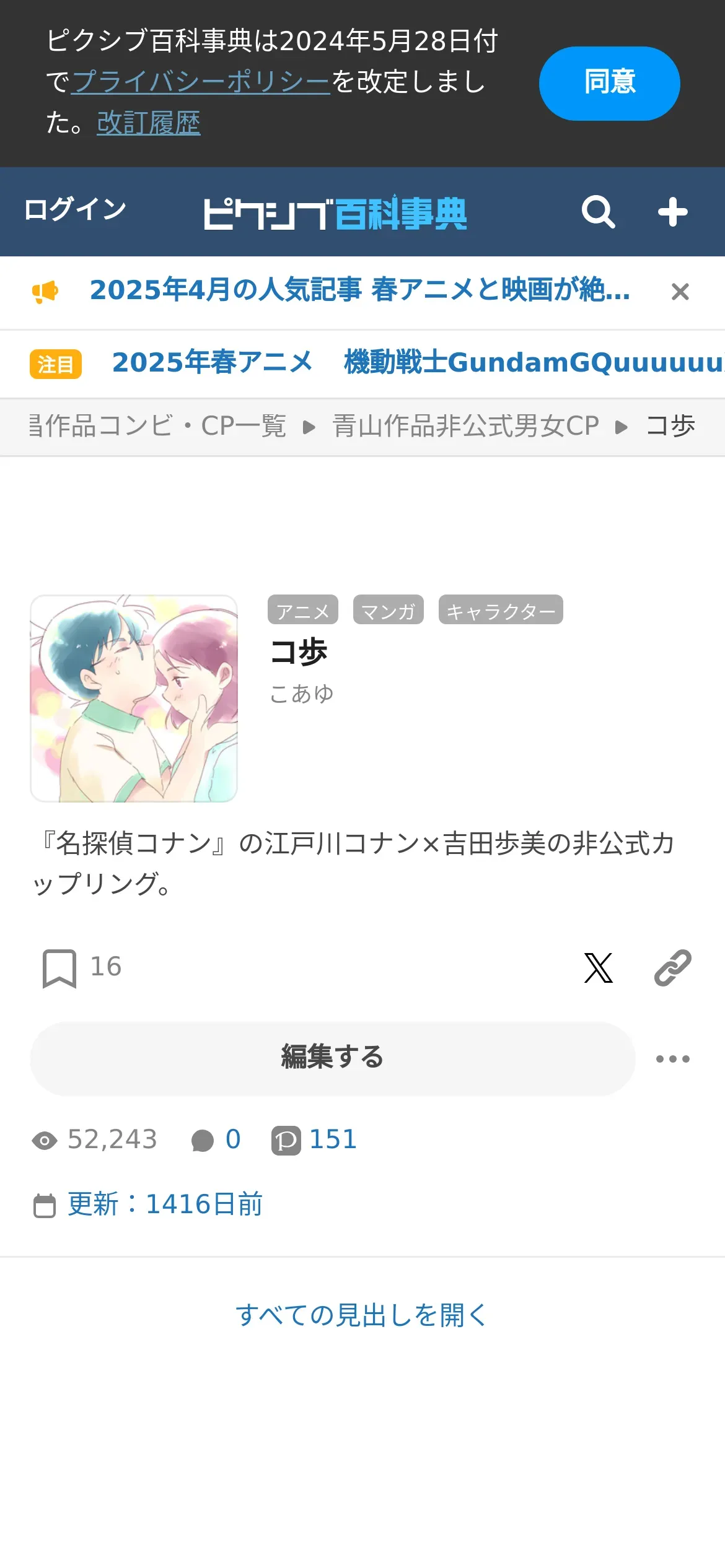Expand すべての見出しを開く
The image size is (725, 1568).
(x=362, y=1315)
